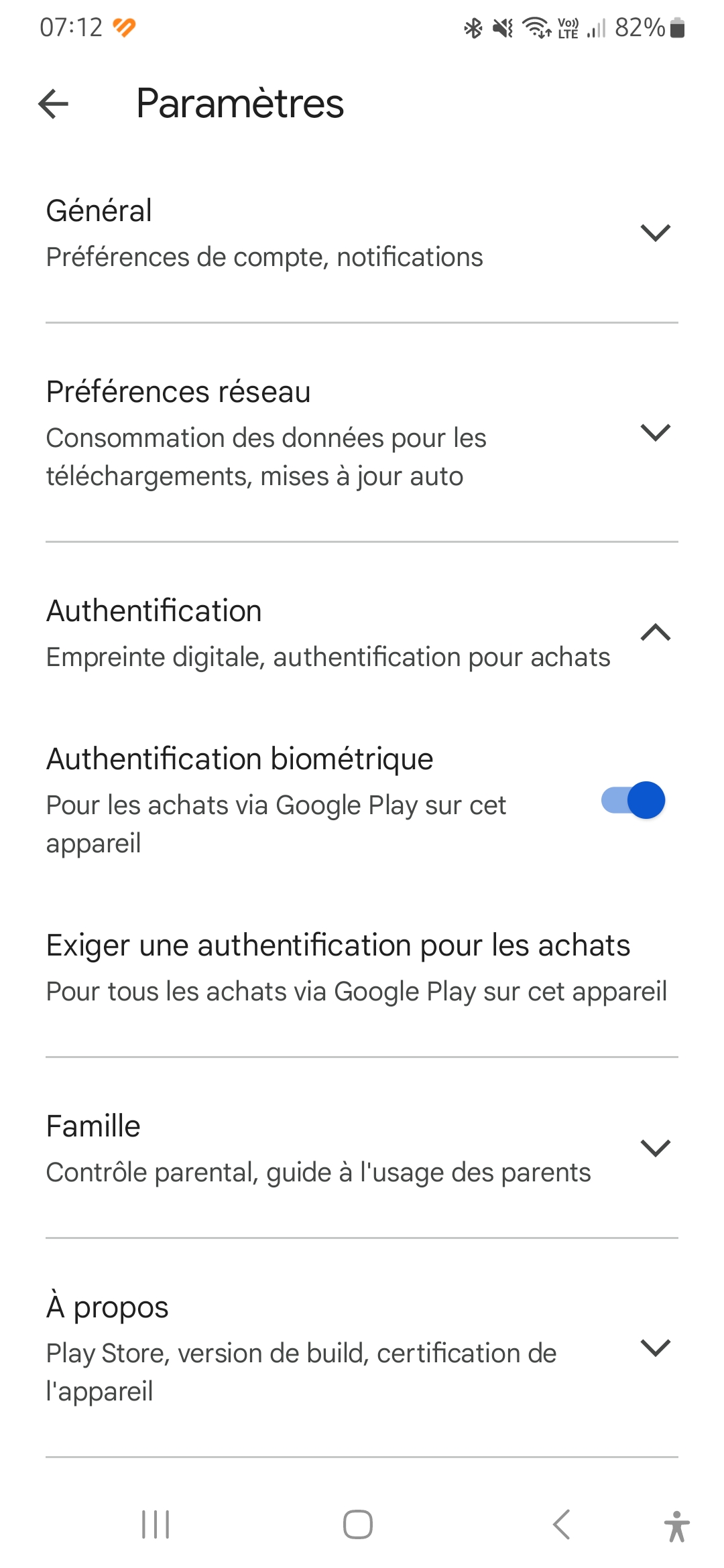Expand the Général section
The image size is (724, 1568).
point(656,233)
